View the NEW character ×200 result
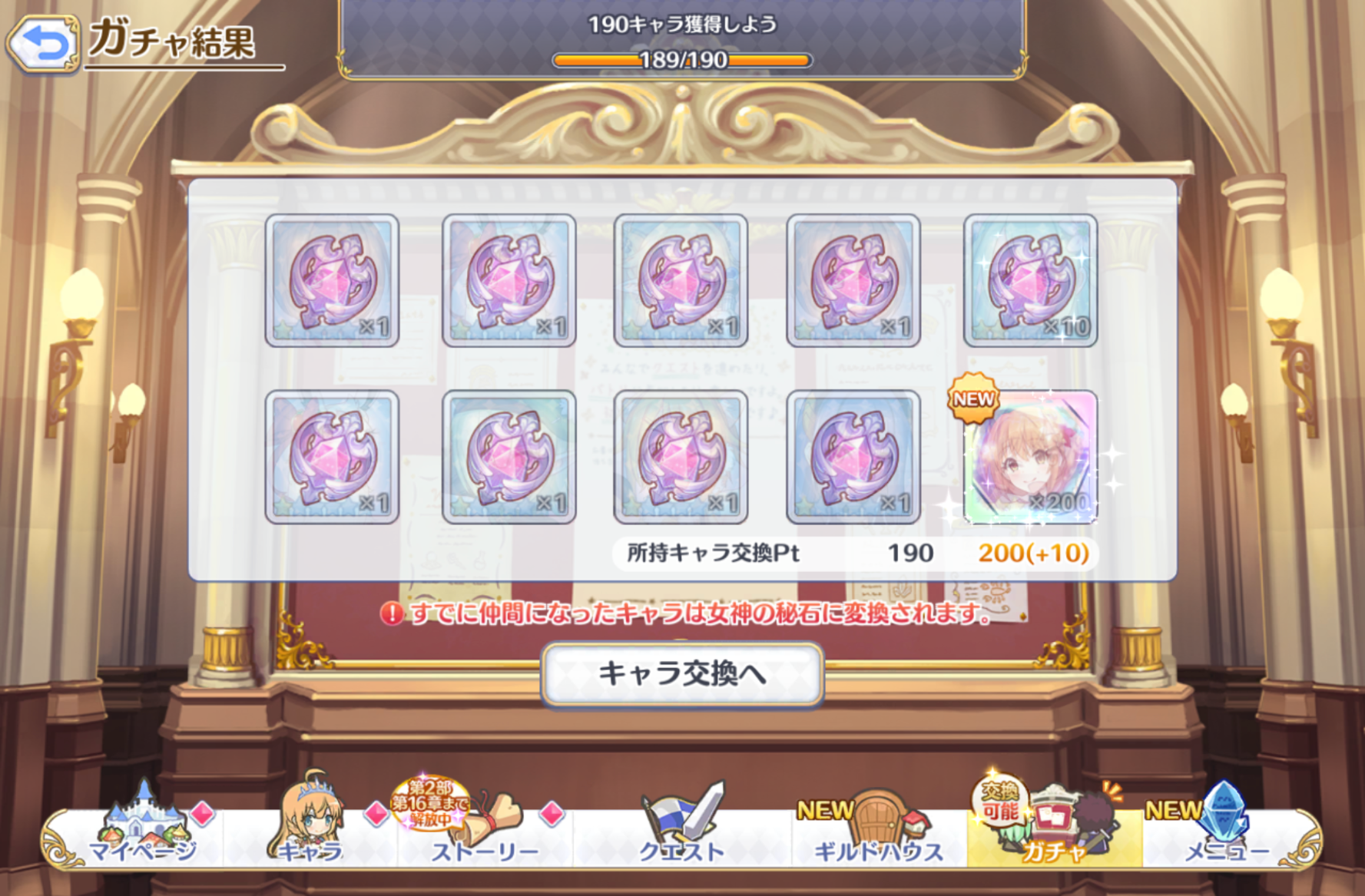 pos(1031,458)
